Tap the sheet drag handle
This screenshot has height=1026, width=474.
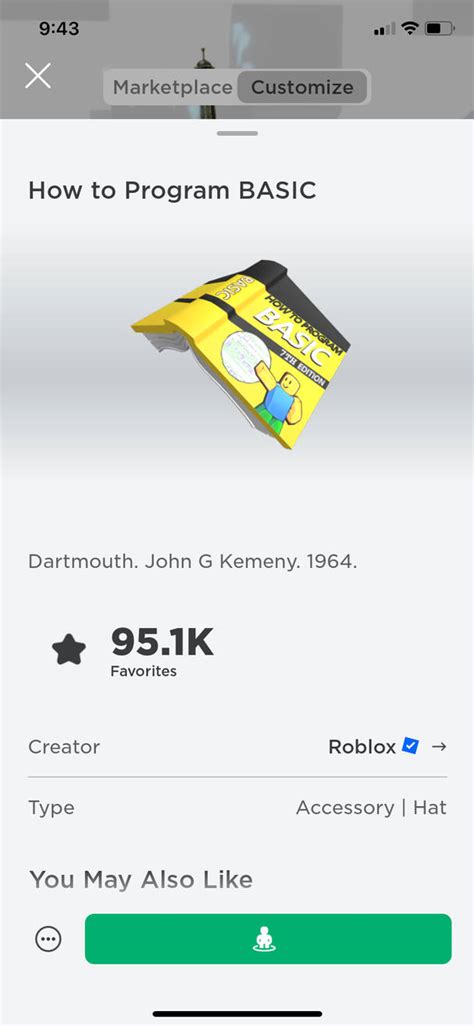(237, 133)
